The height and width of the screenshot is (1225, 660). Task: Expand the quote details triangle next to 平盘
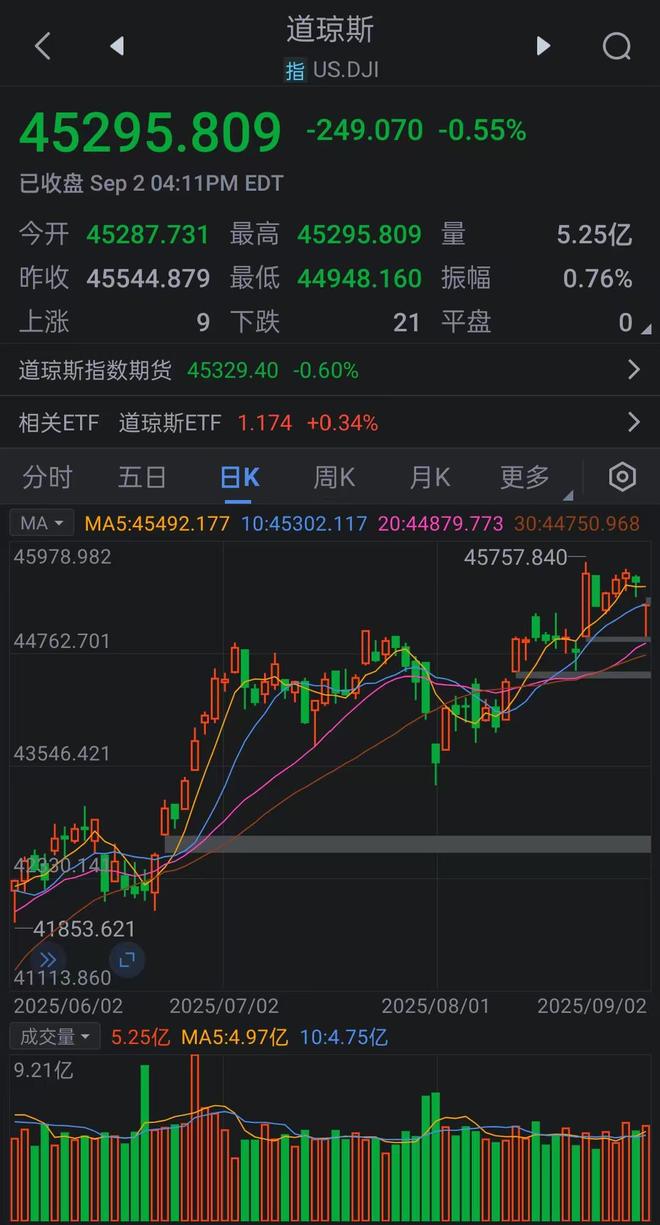pos(647,329)
